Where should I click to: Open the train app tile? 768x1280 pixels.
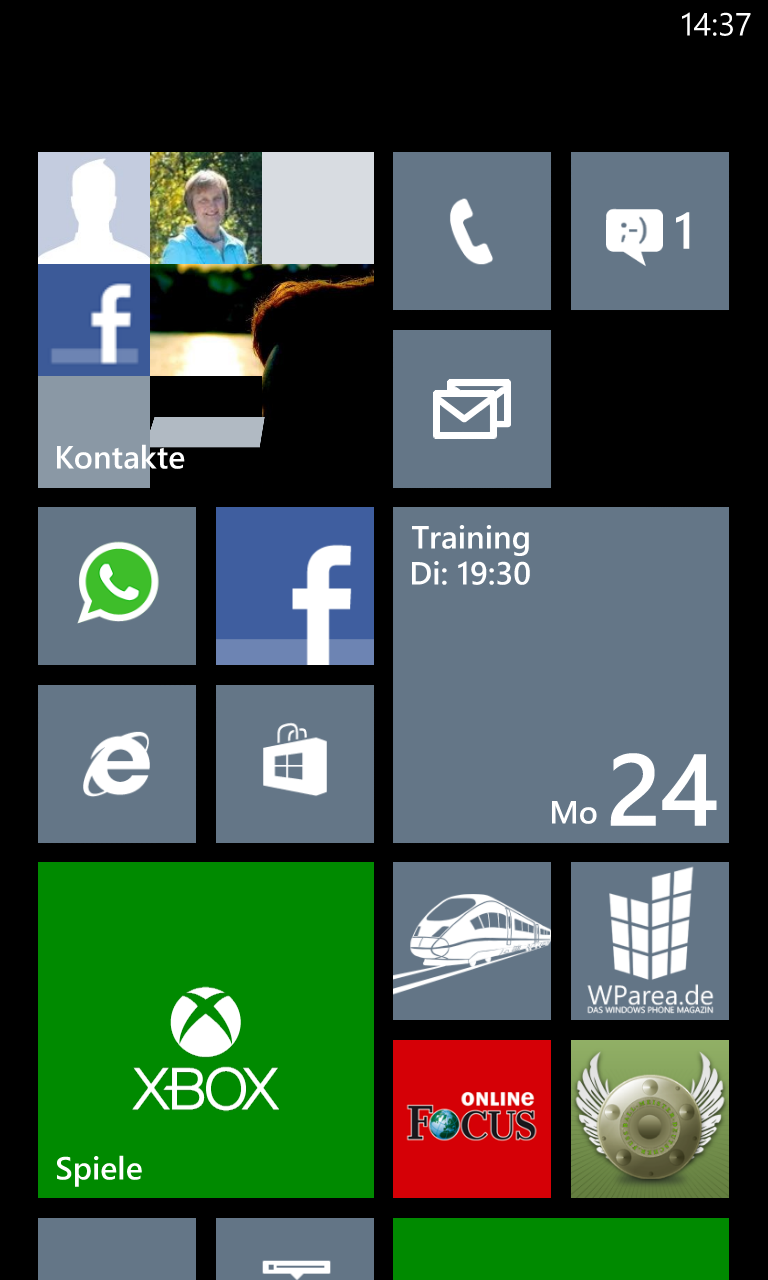point(472,941)
